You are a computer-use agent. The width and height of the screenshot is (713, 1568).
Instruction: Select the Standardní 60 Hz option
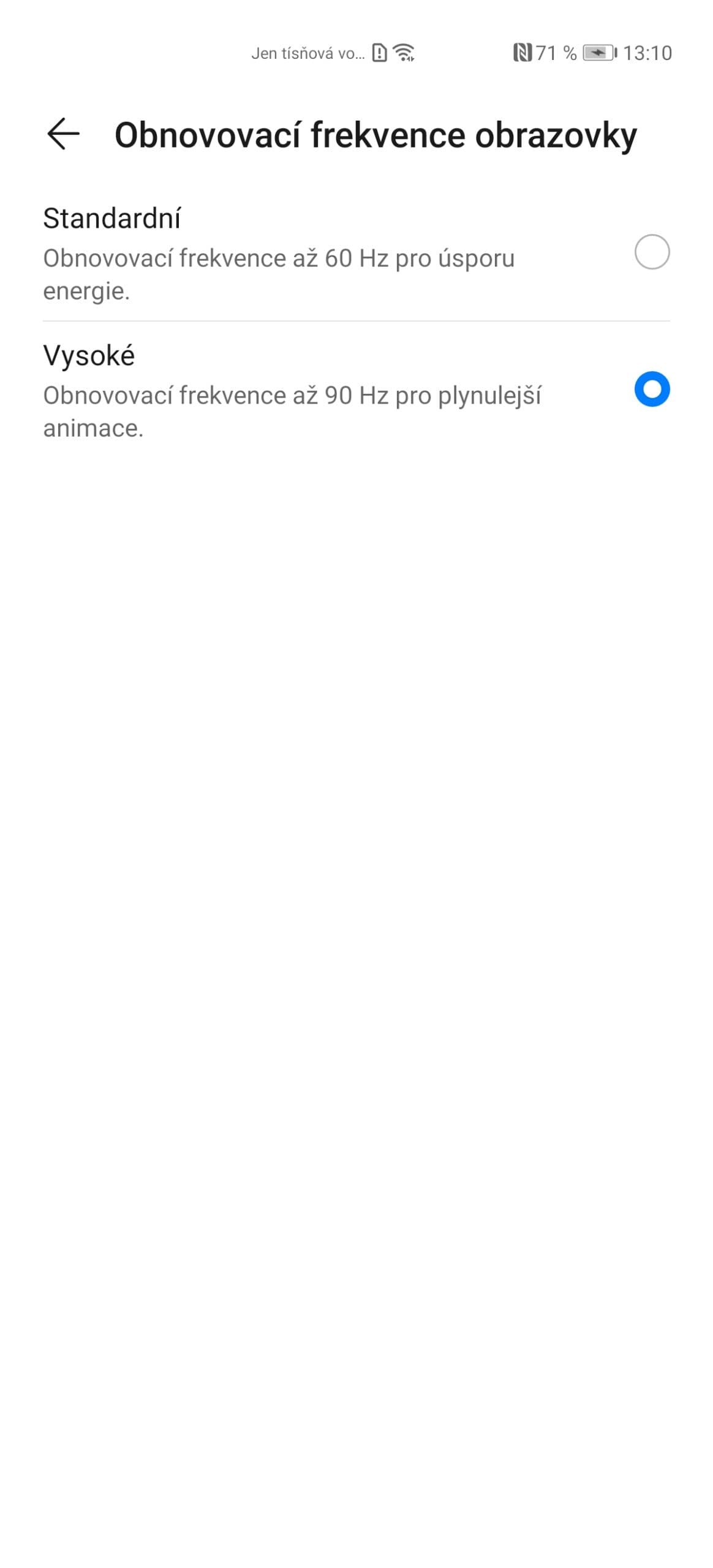coord(651,252)
